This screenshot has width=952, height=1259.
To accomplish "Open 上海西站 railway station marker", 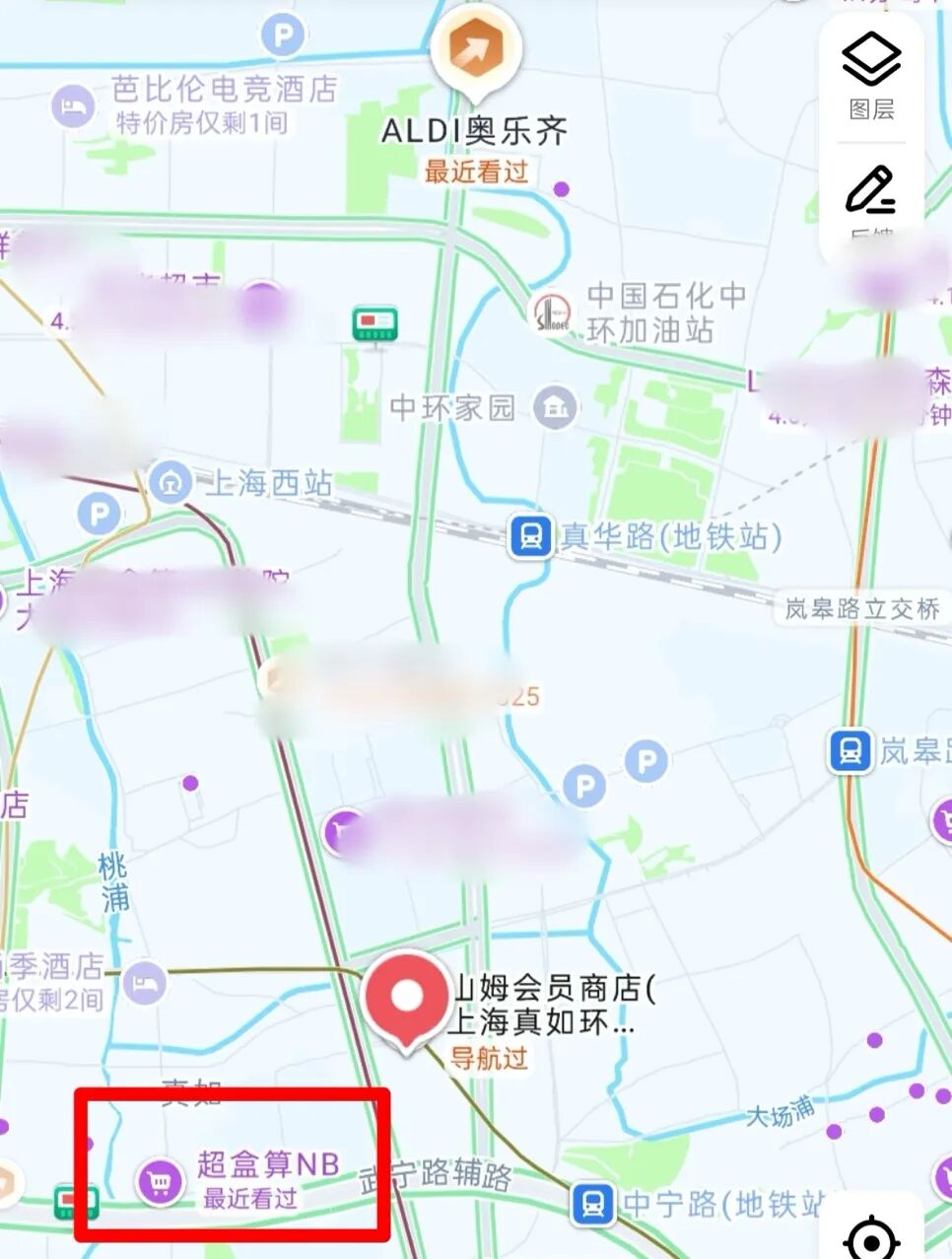I will [171, 483].
